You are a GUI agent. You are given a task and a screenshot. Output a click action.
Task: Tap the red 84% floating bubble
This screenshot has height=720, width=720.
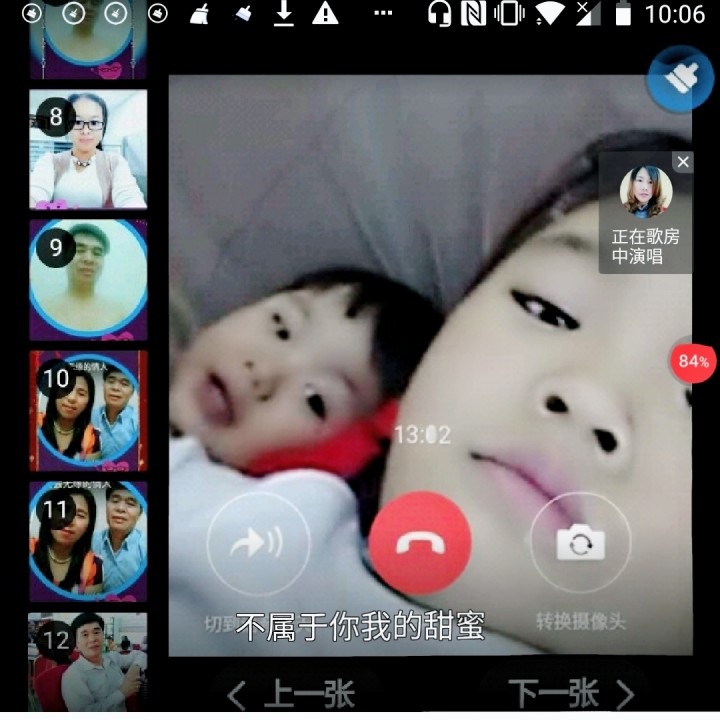tap(693, 361)
